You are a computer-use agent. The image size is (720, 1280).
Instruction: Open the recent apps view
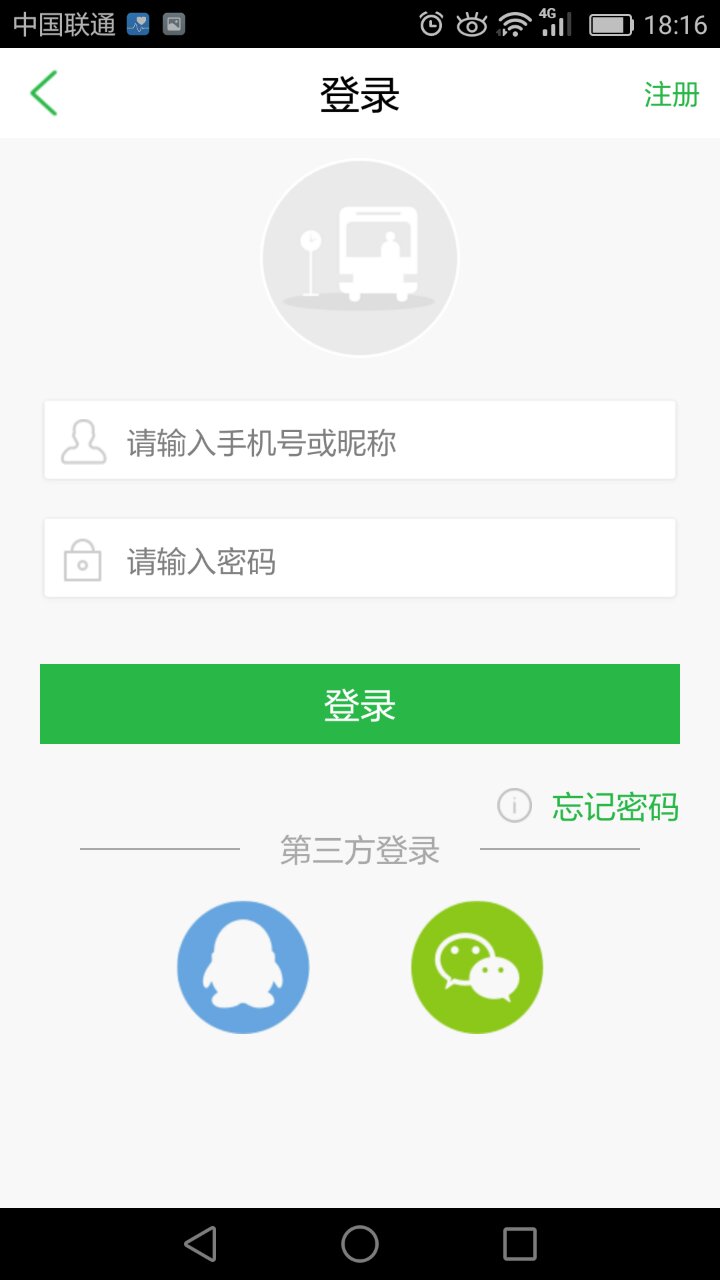click(520, 1244)
